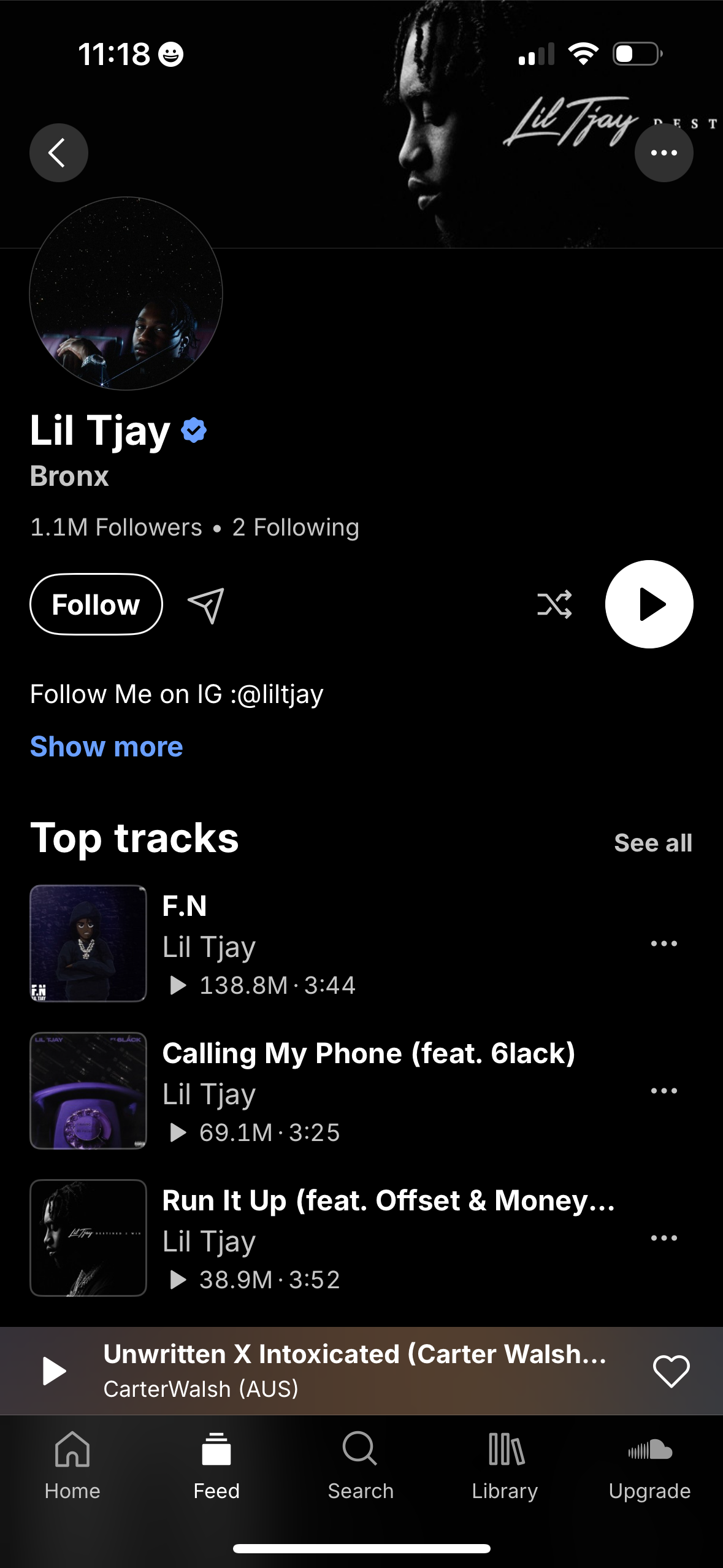
Task: View Lil Tjay's 1.1M followers
Action: coord(115,526)
